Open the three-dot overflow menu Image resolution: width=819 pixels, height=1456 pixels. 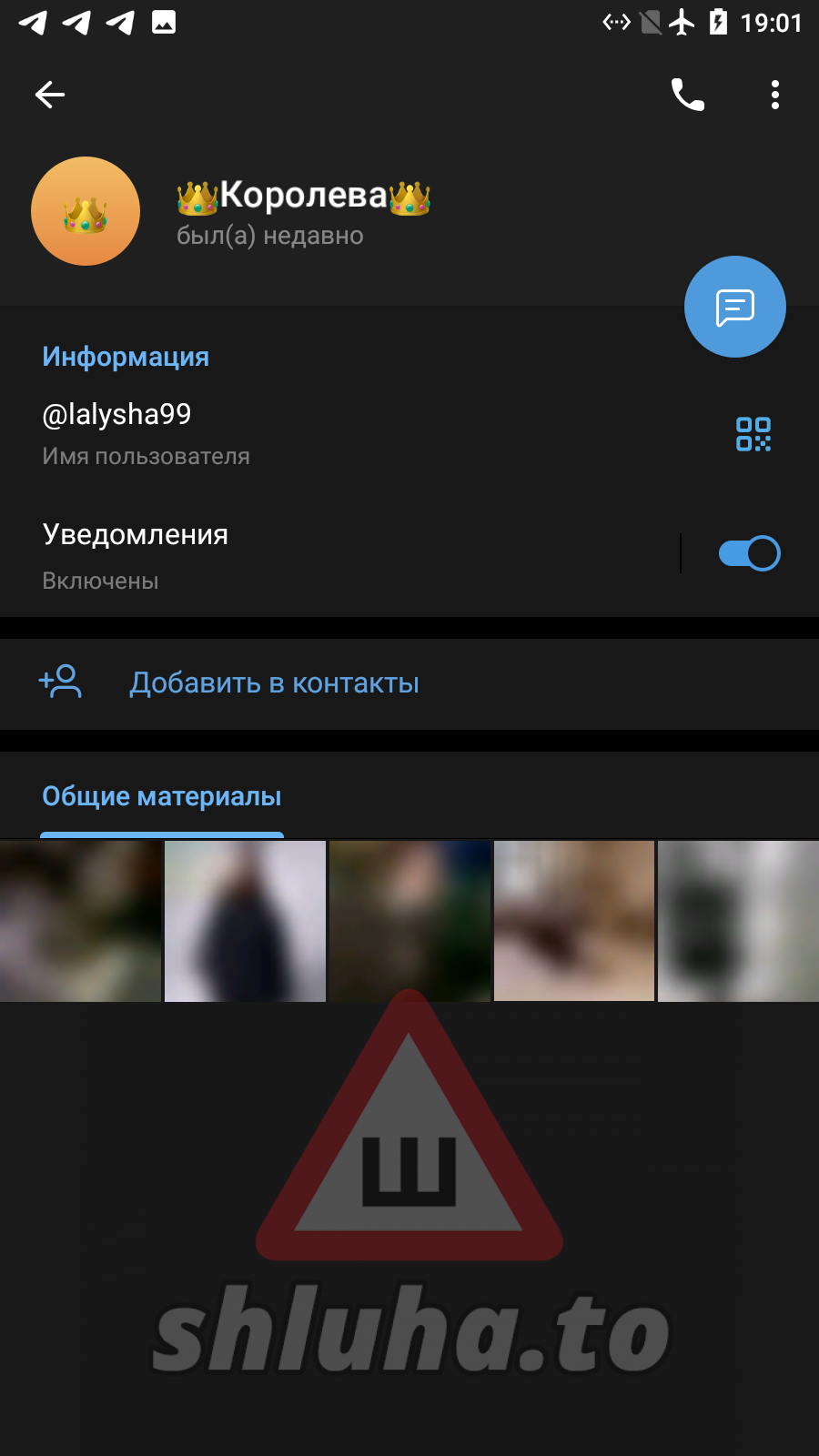click(774, 95)
